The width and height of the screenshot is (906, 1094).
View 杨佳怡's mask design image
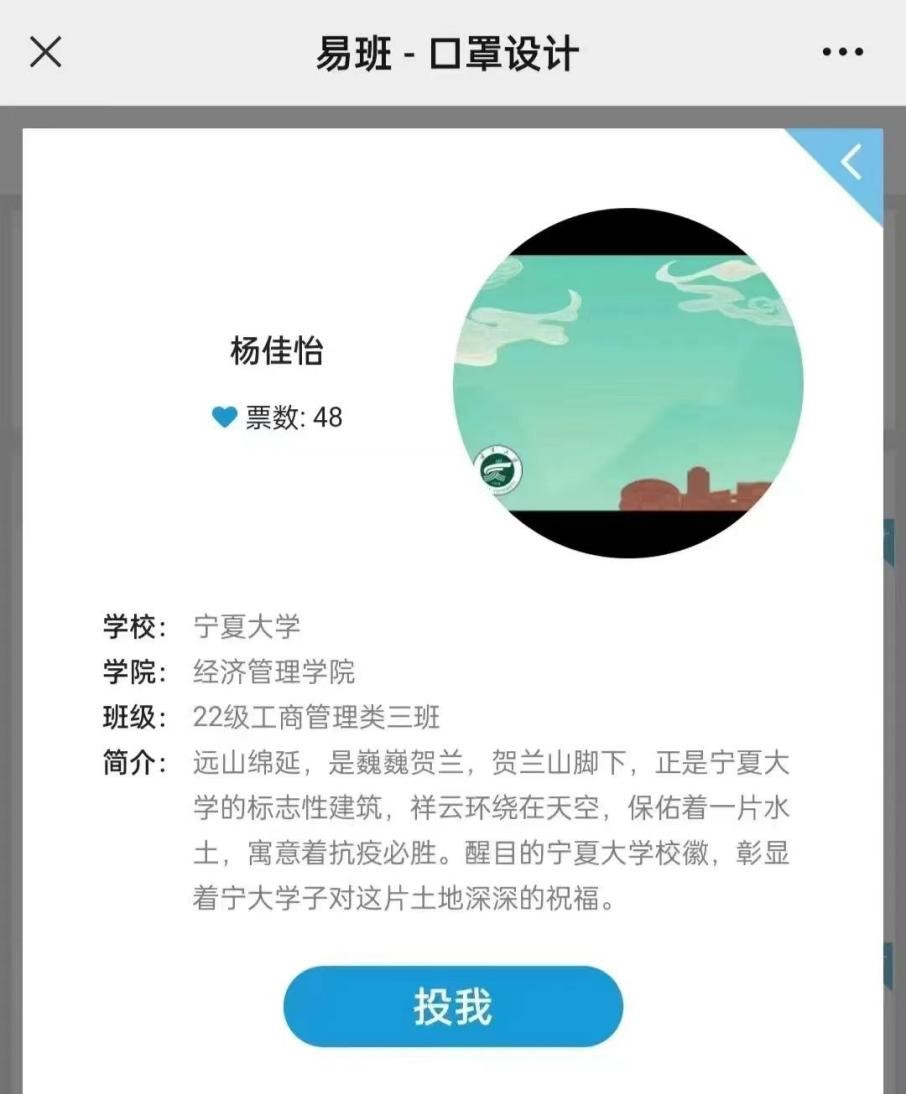pos(628,383)
